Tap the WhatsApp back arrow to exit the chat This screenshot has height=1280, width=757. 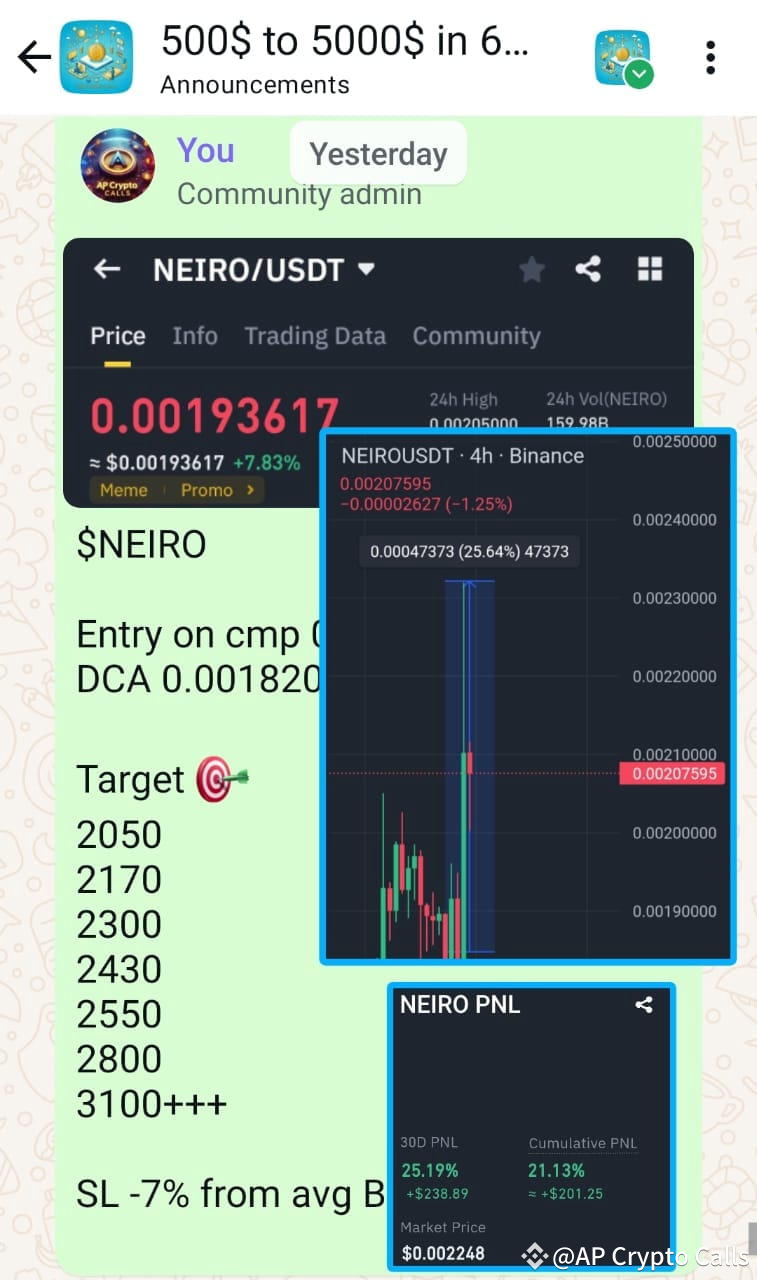click(x=33, y=57)
